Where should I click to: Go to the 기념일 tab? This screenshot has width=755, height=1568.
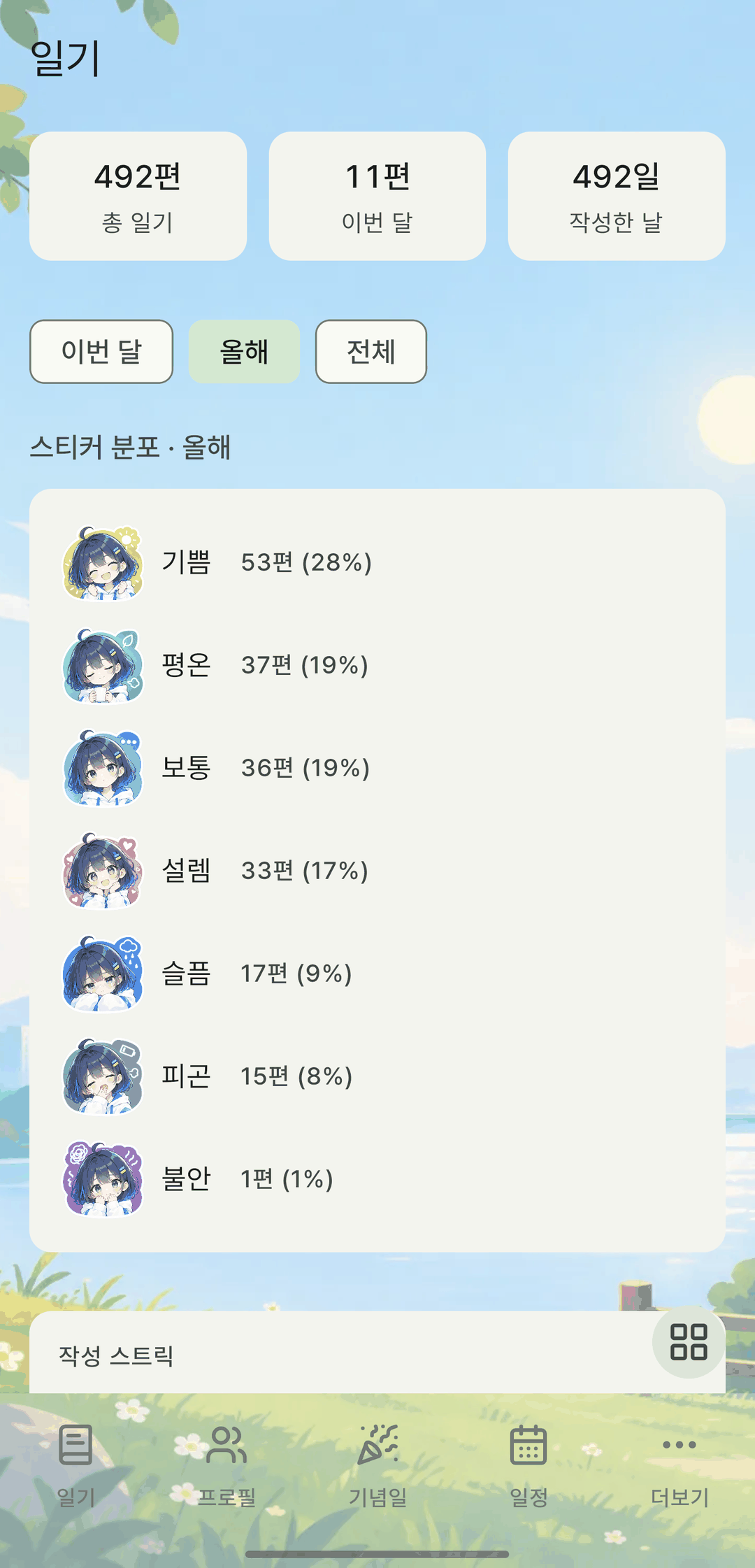tap(377, 1466)
